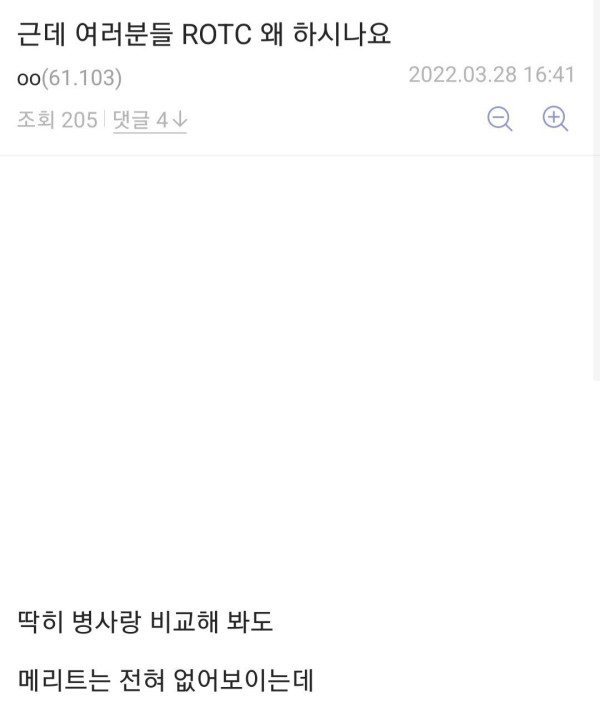The image size is (600, 722).
Task: Tap the zoom out text size icon
Action: [x=499, y=119]
